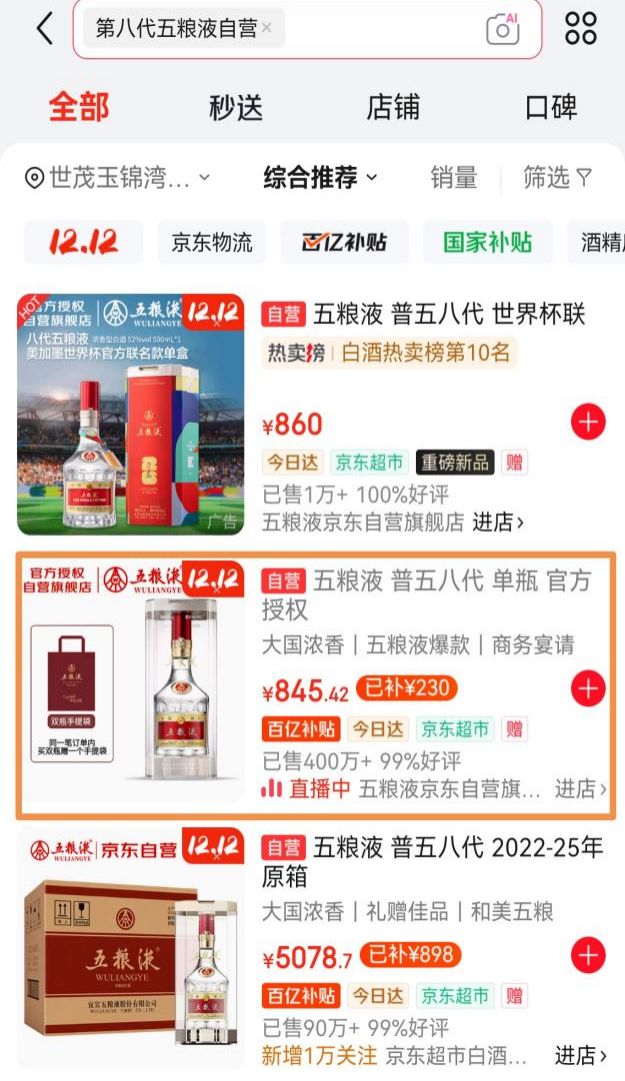Open the 五粮液 普五八代 2022-25年原箱 product
Screen dimensions: 625x1081
(x=432, y=861)
